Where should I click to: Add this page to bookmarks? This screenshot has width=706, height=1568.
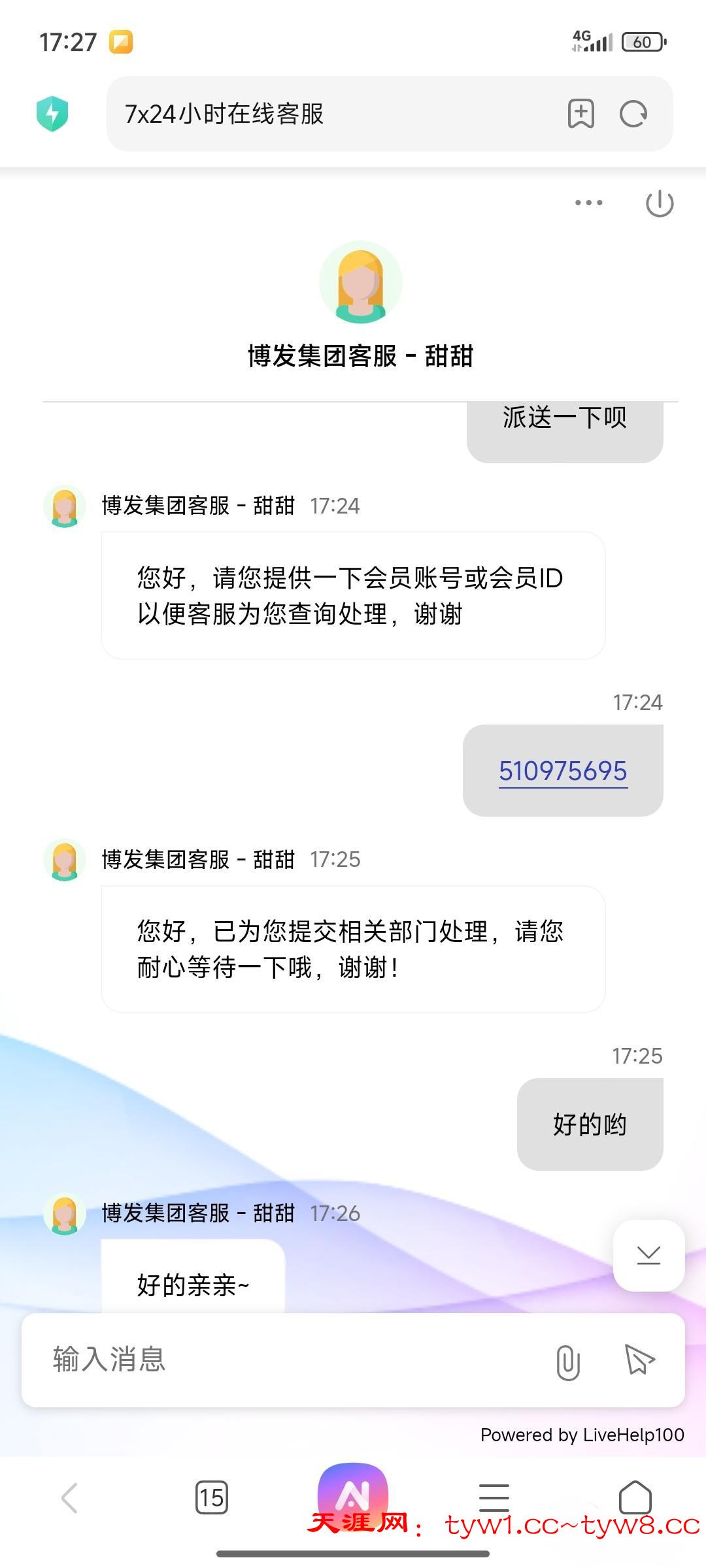point(580,114)
